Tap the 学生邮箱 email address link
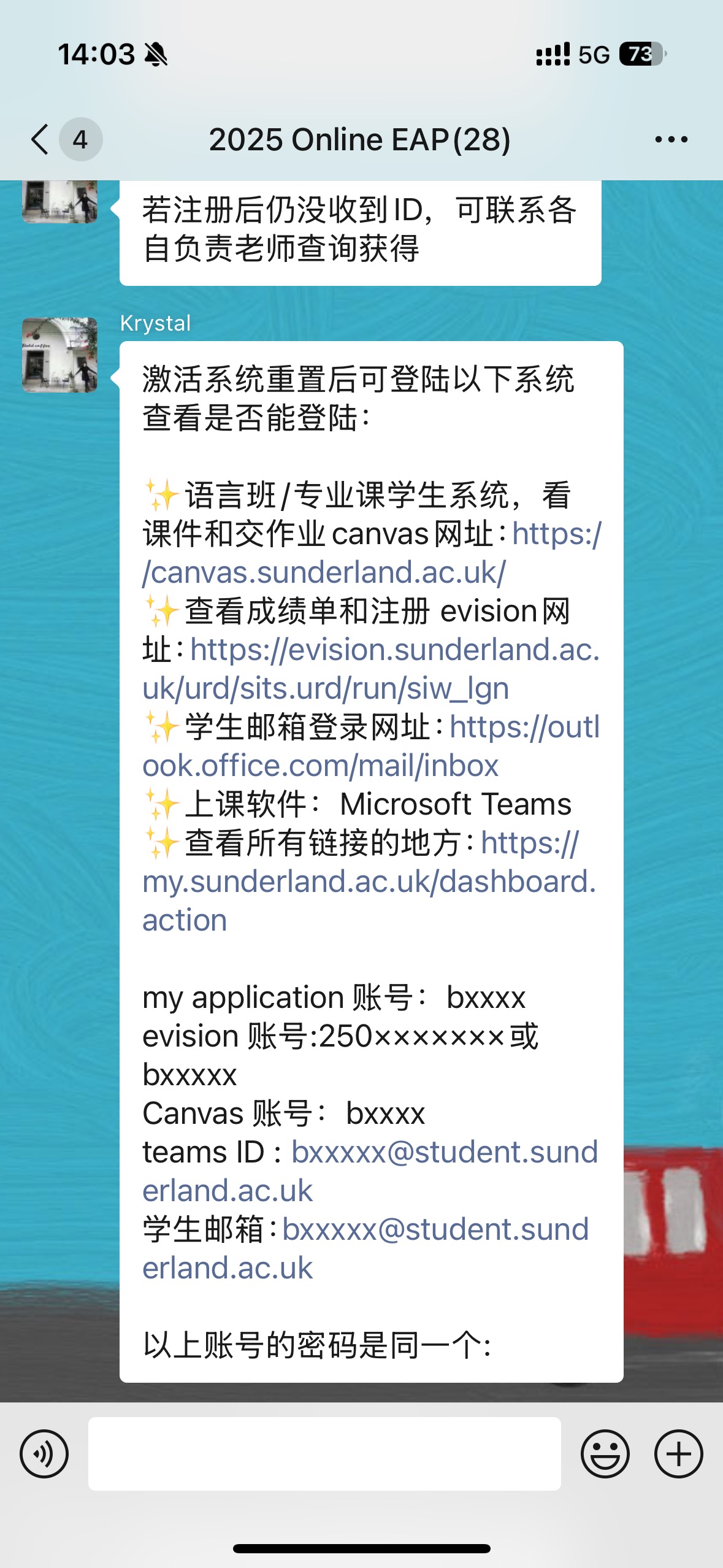This screenshot has width=723, height=1568. 435,1229
